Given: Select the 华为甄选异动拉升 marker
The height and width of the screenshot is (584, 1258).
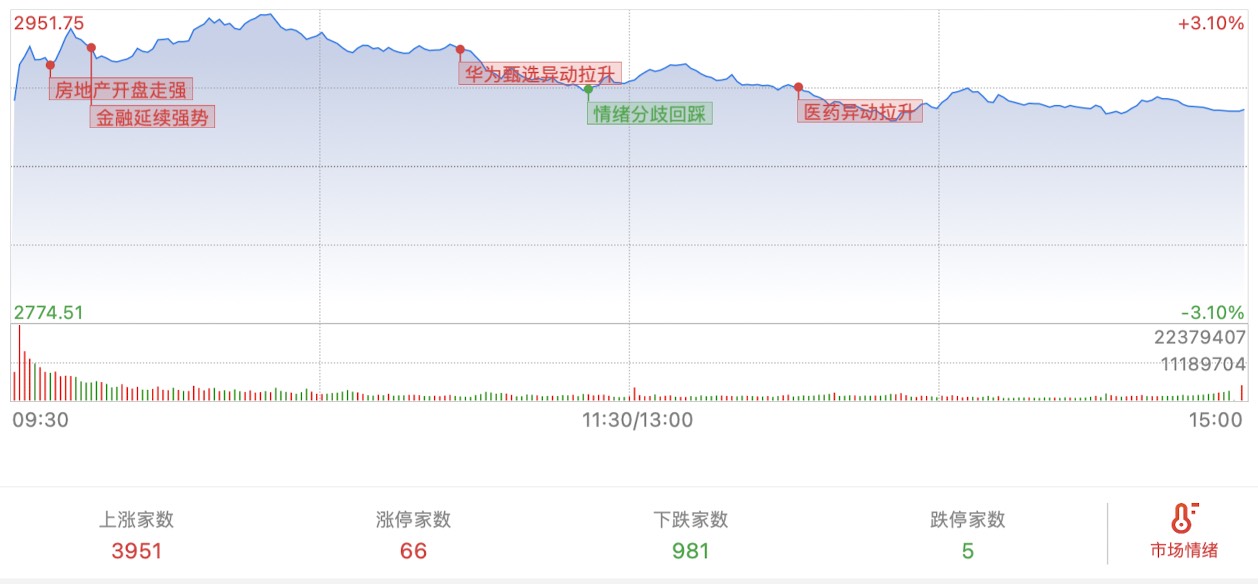Looking at the screenshot, I should [x=540, y=73].
